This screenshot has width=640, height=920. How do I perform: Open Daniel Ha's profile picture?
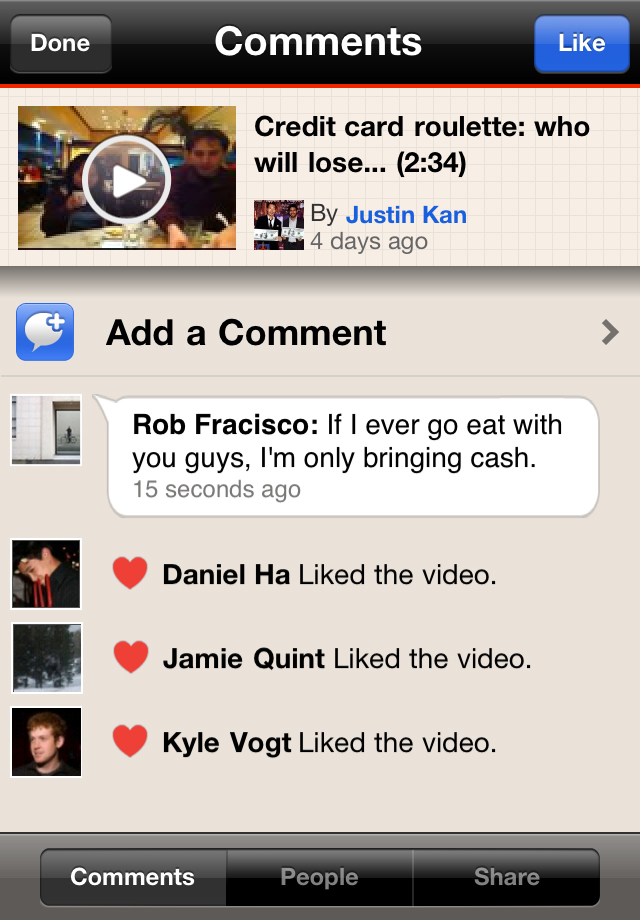click(x=46, y=574)
